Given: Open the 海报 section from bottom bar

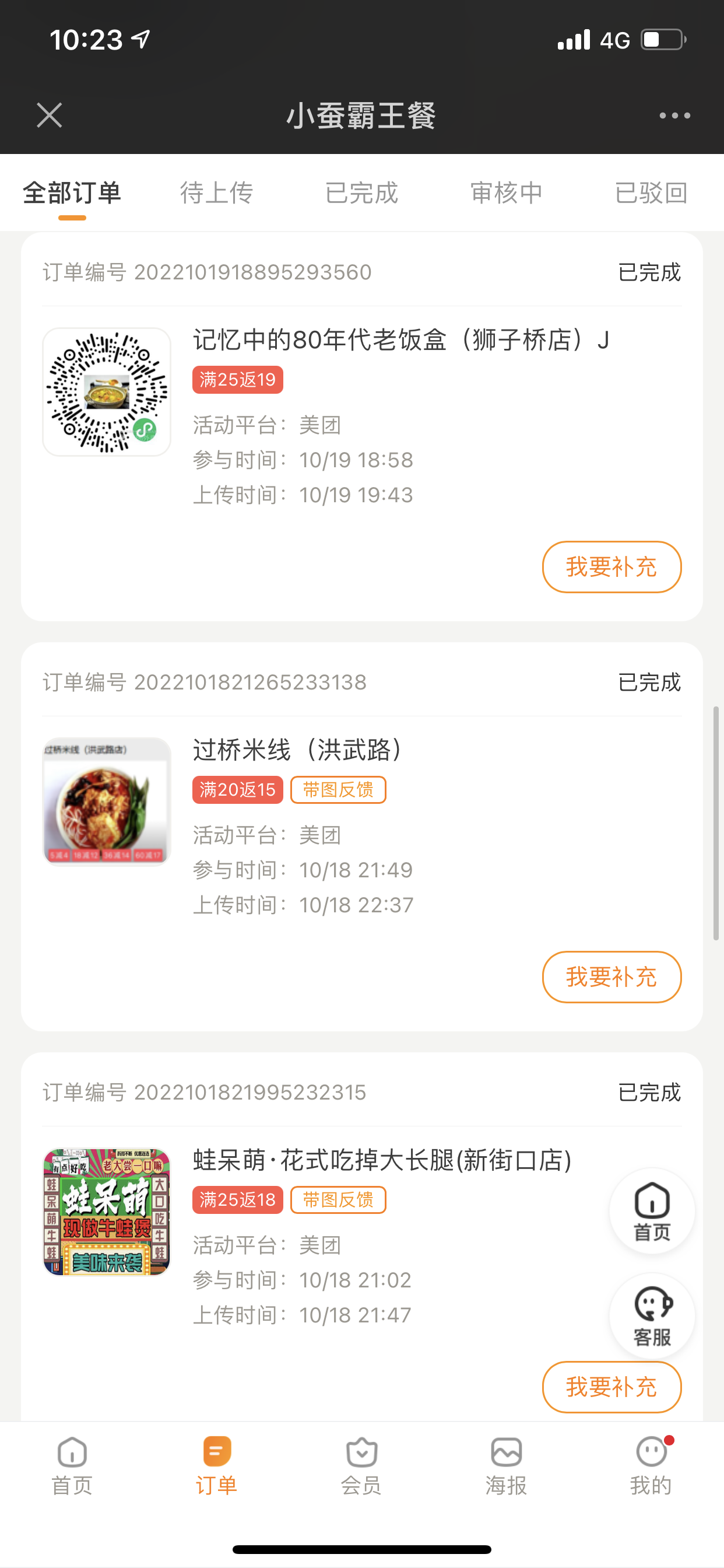Looking at the screenshot, I should [506, 1473].
